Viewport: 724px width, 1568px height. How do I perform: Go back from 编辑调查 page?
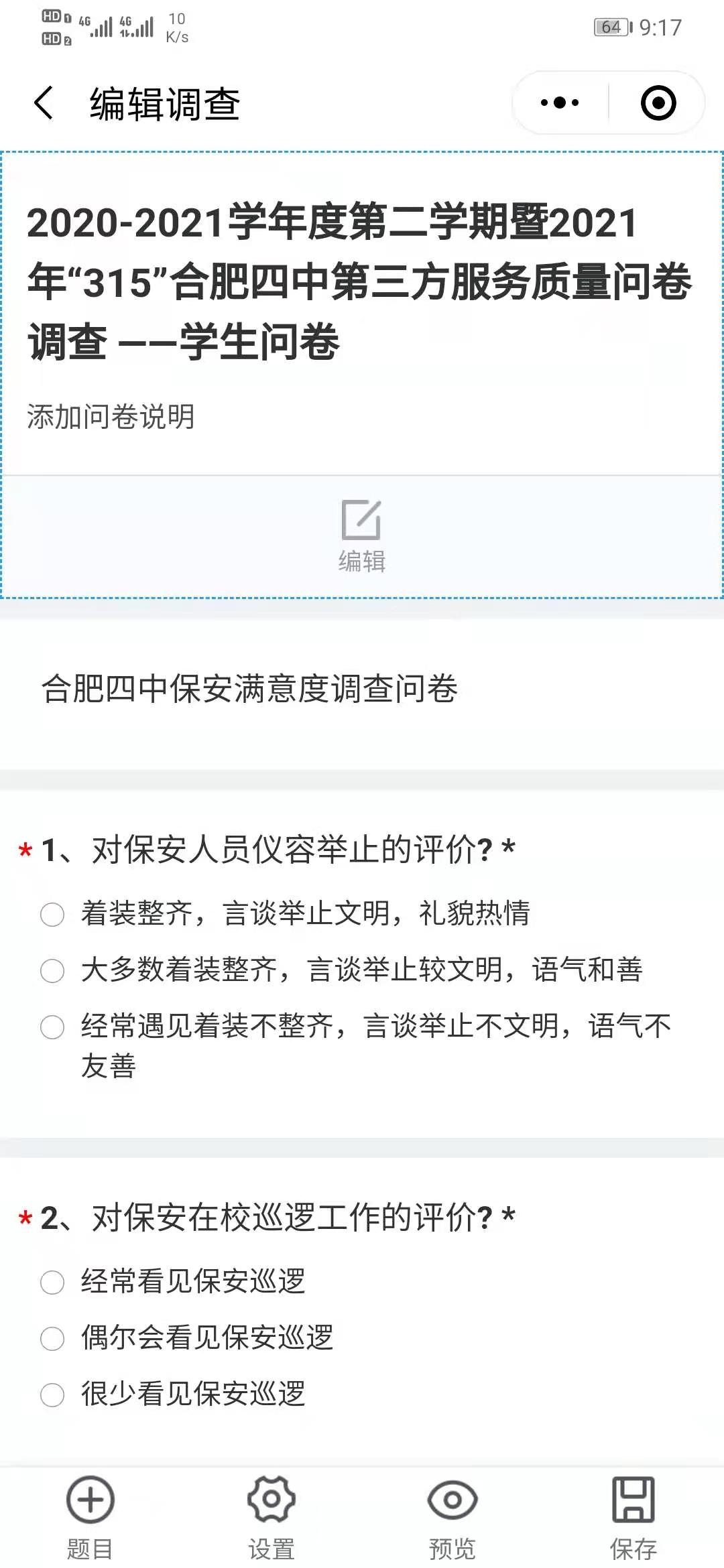click(44, 104)
